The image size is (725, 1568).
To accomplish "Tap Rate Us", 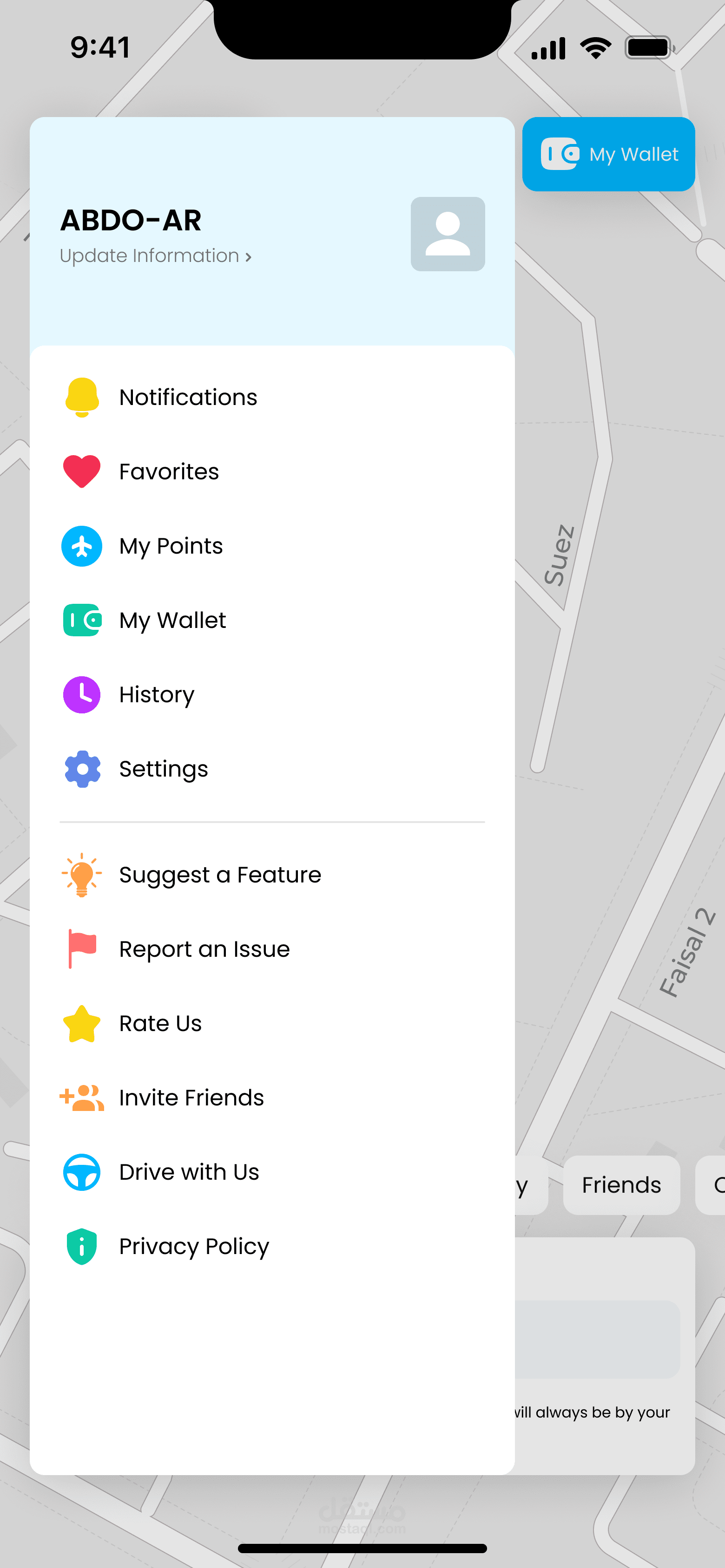I will [x=160, y=1023].
